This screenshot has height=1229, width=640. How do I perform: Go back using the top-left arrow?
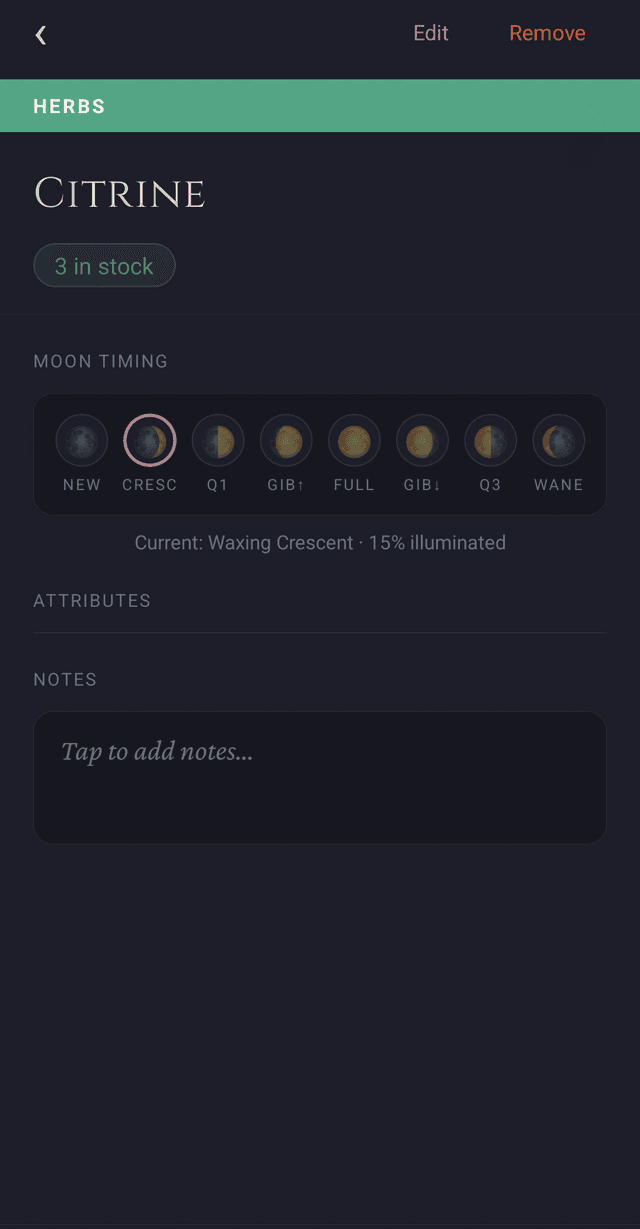[x=41, y=35]
